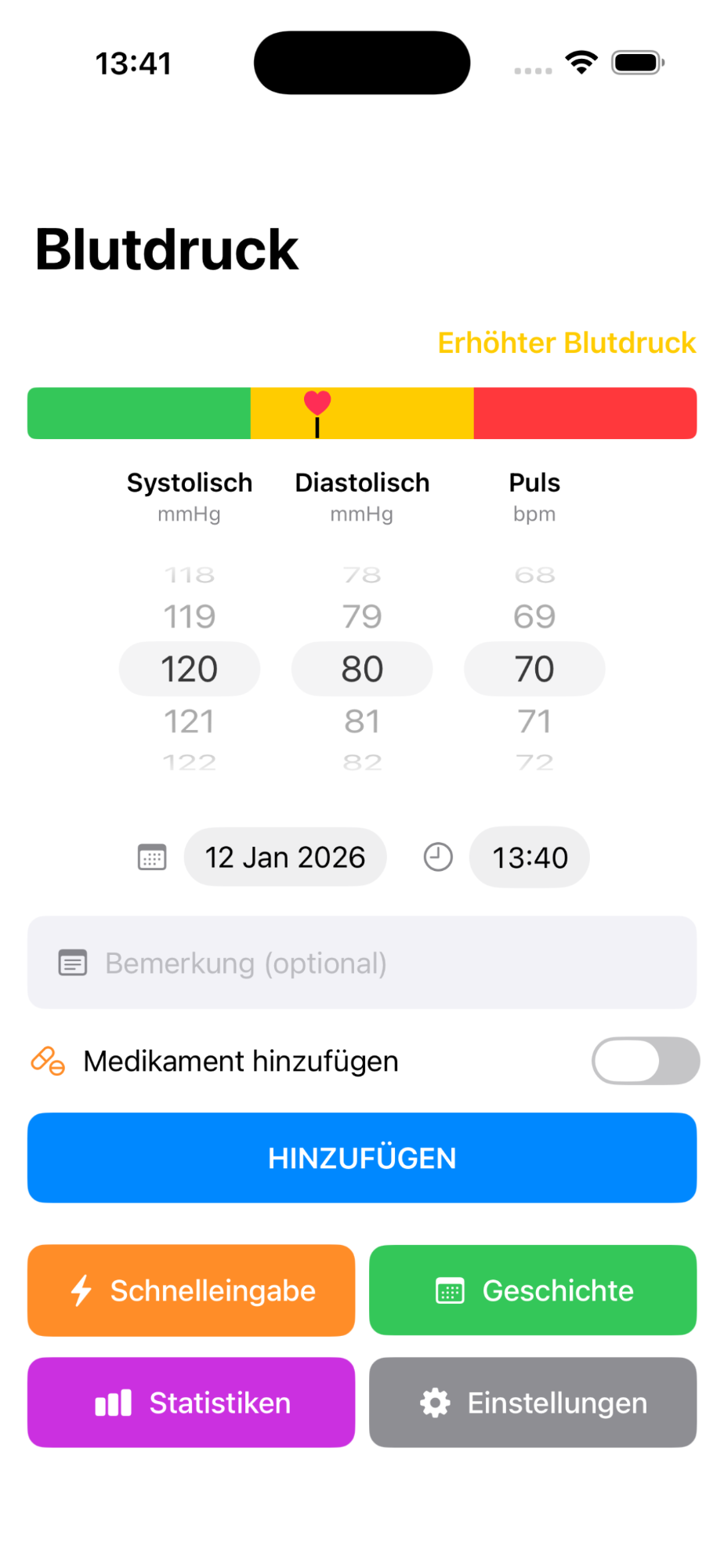Open the date picker showing 12 Jan 2026

(x=284, y=857)
